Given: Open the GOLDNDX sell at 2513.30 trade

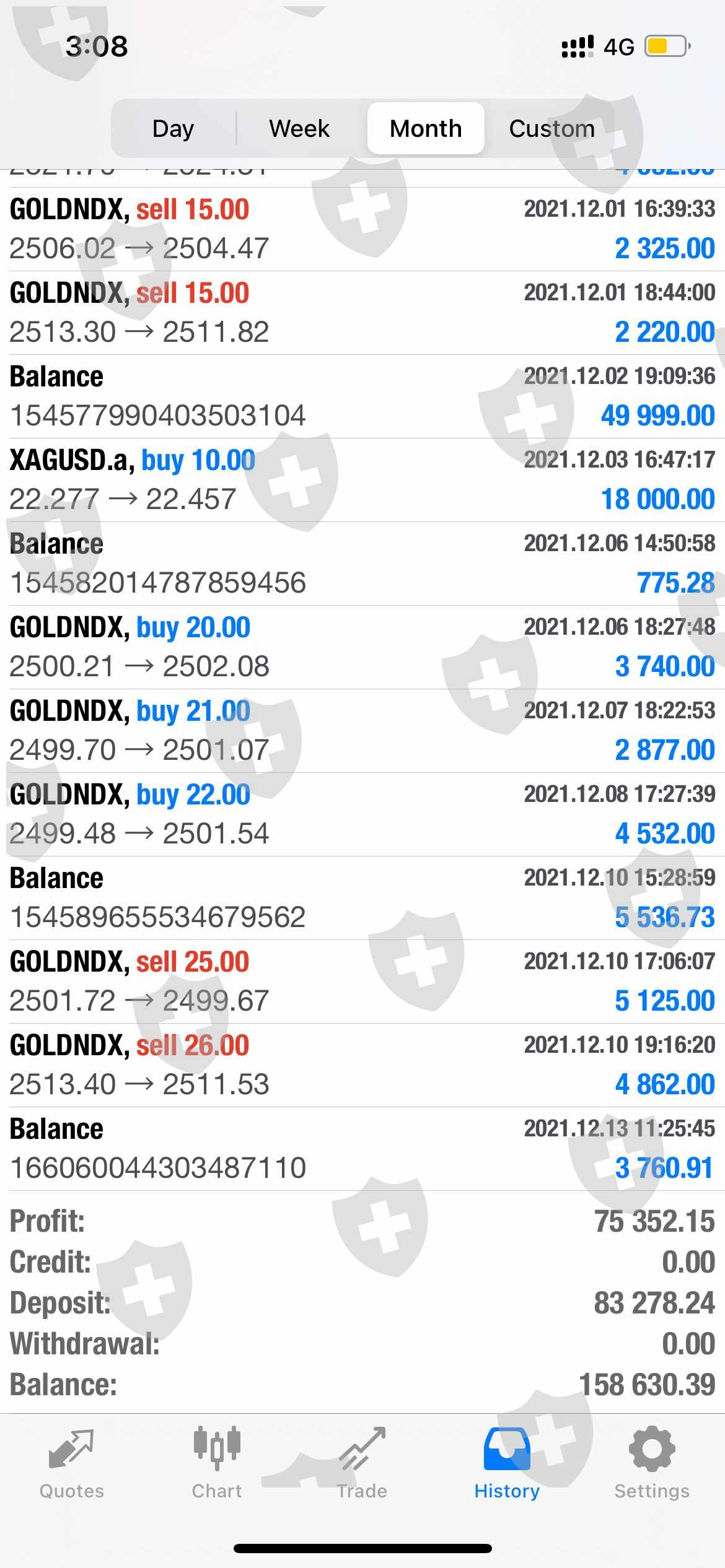Looking at the screenshot, I should point(362,313).
